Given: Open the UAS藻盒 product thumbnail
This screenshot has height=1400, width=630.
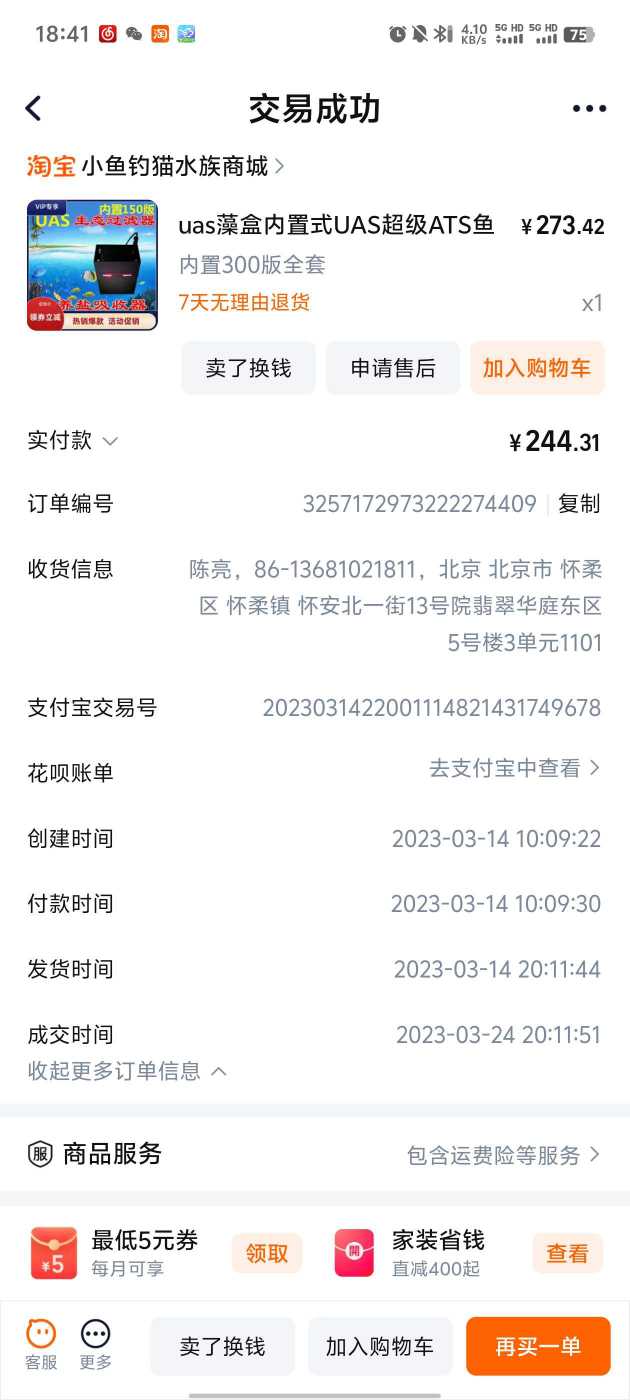Looking at the screenshot, I should [92, 265].
